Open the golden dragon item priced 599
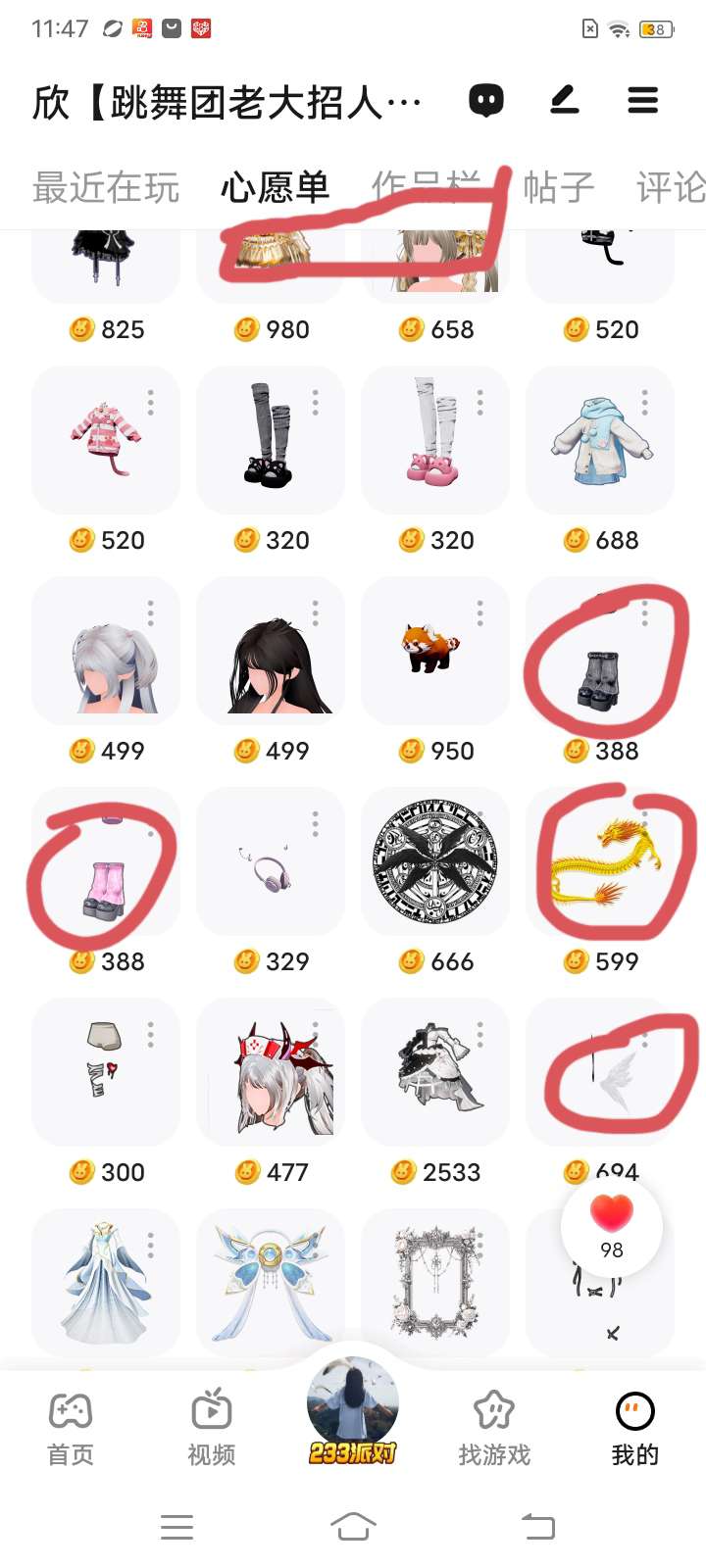Viewport: 706px width, 1568px height. click(x=600, y=862)
